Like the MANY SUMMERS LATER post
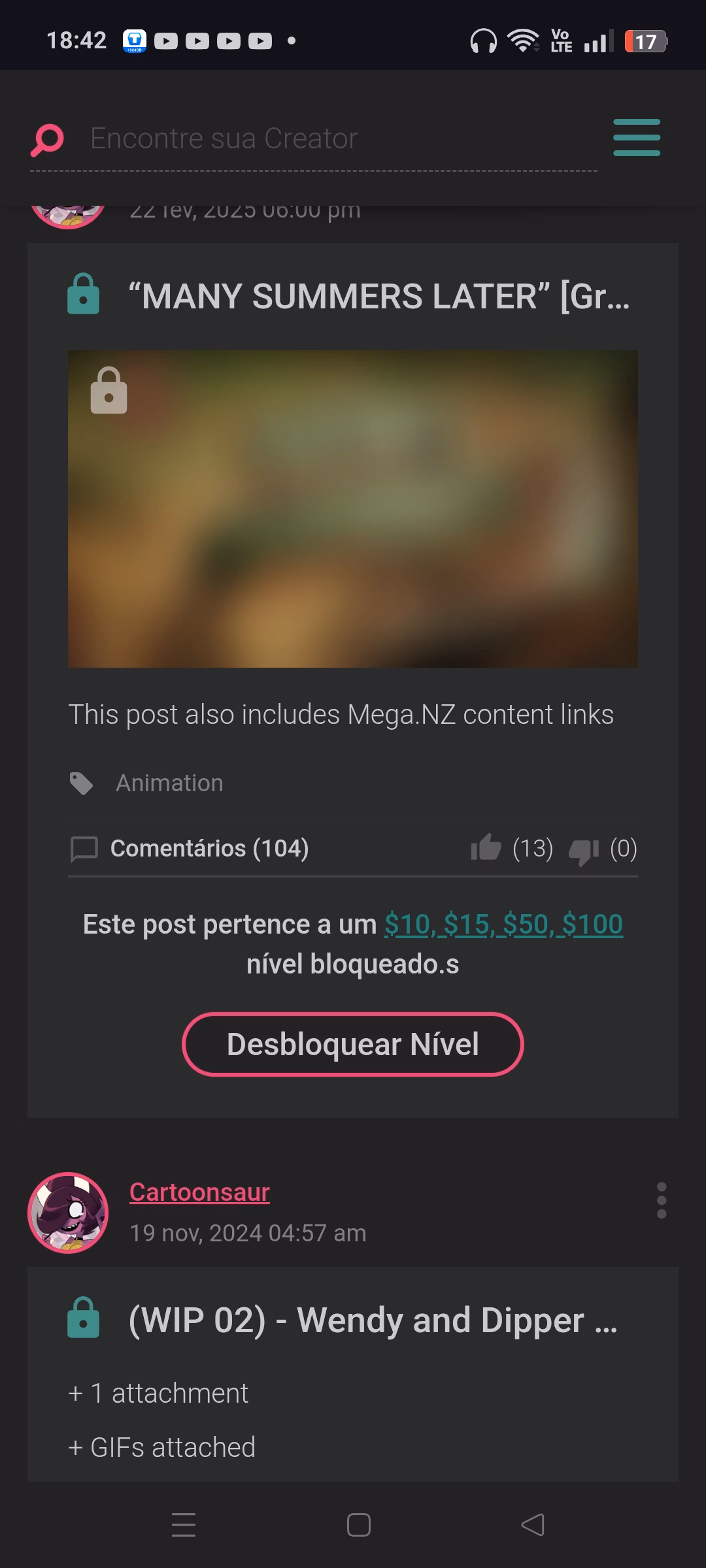 pos(486,848)
